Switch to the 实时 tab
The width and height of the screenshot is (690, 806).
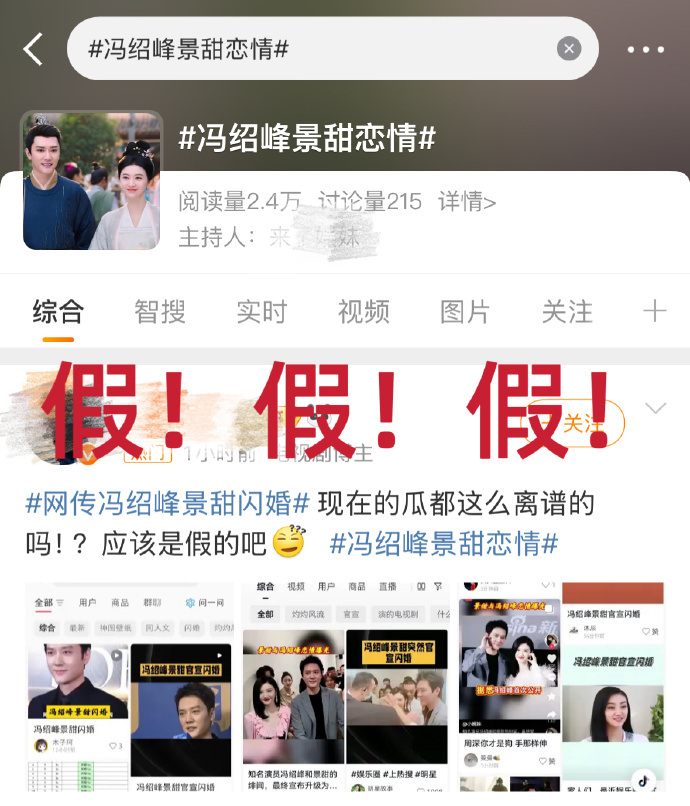(x=262, y=312)
